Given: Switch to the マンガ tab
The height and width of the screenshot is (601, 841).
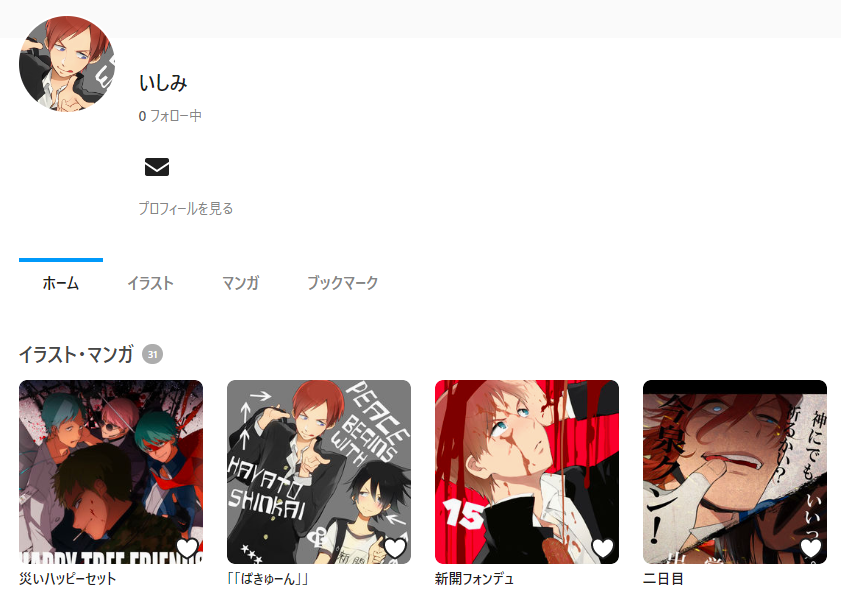Looking at the screenshot, I should 240,284.
